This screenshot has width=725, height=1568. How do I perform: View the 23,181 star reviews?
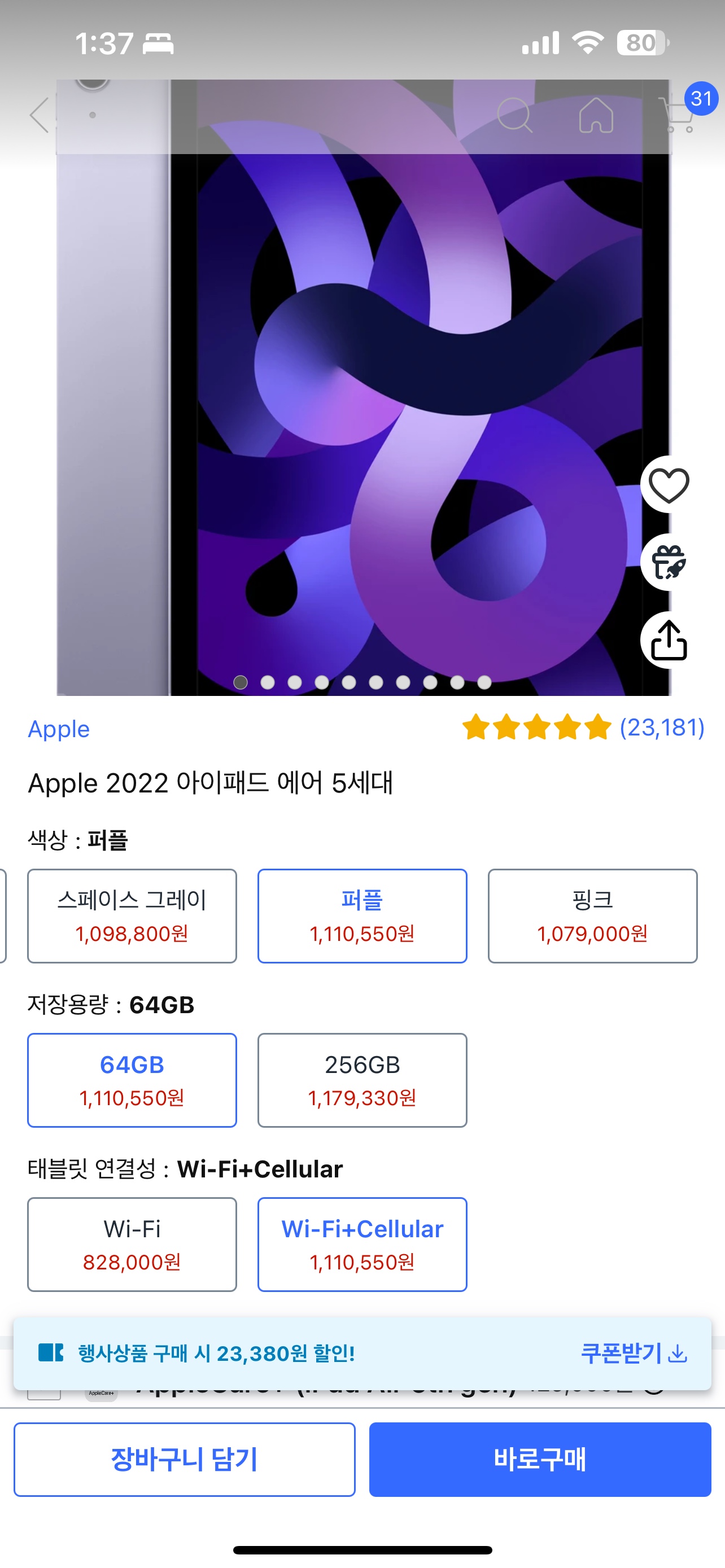coord(583,728)
